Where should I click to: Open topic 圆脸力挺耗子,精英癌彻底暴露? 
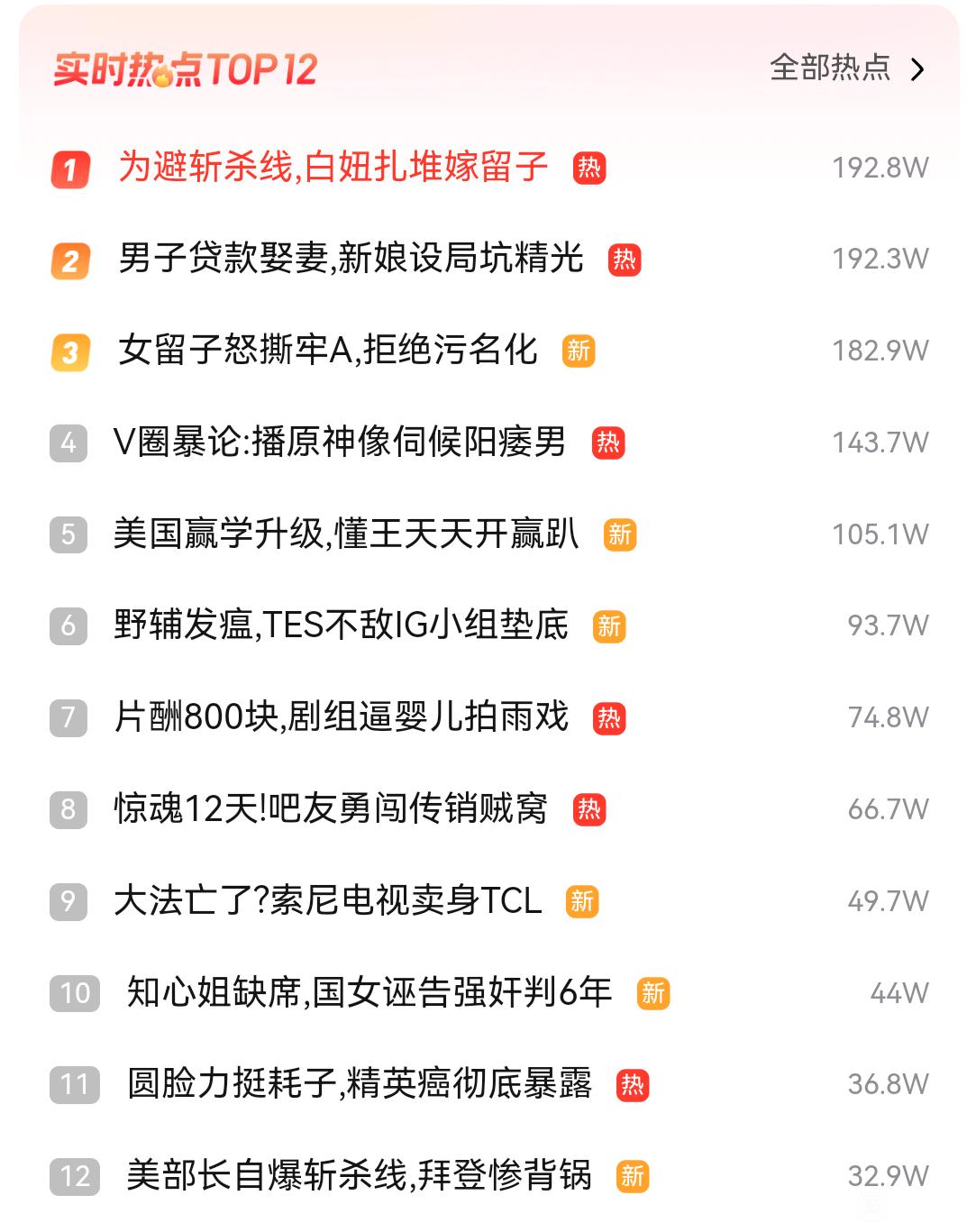359,1084
